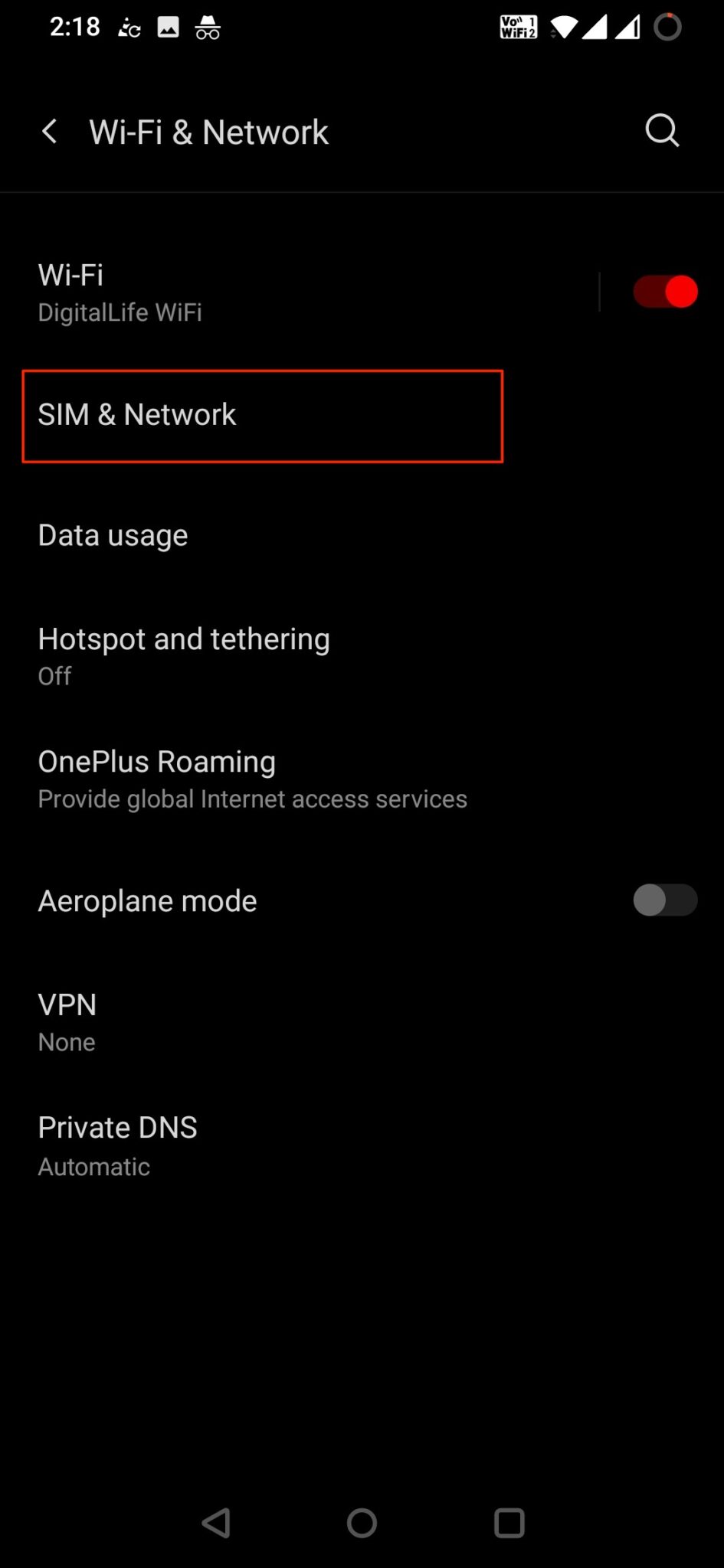
Task: Tap the clock showing 2:18
Action: click(x=74, y=27)
